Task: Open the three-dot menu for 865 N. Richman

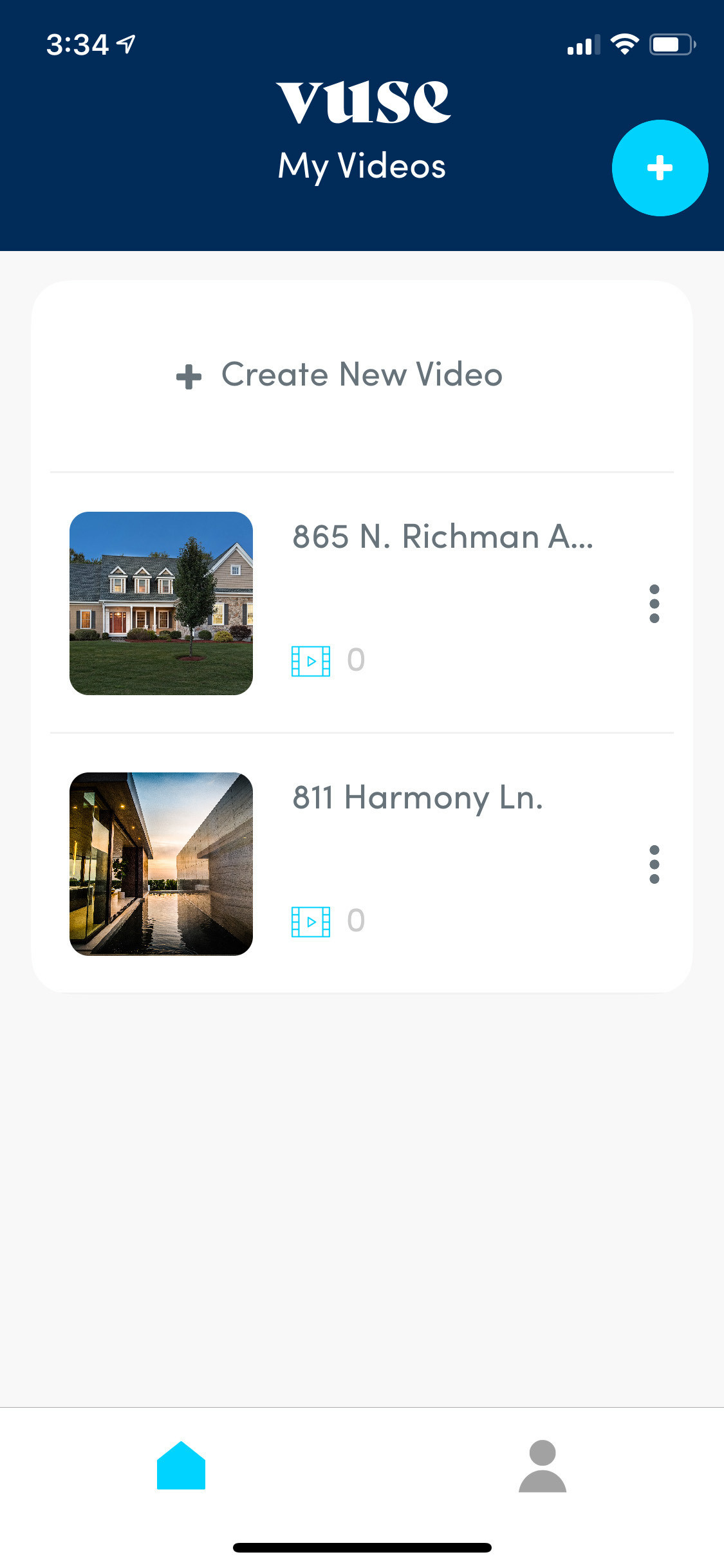Action: pyautogui.click(x=654, y=603)
